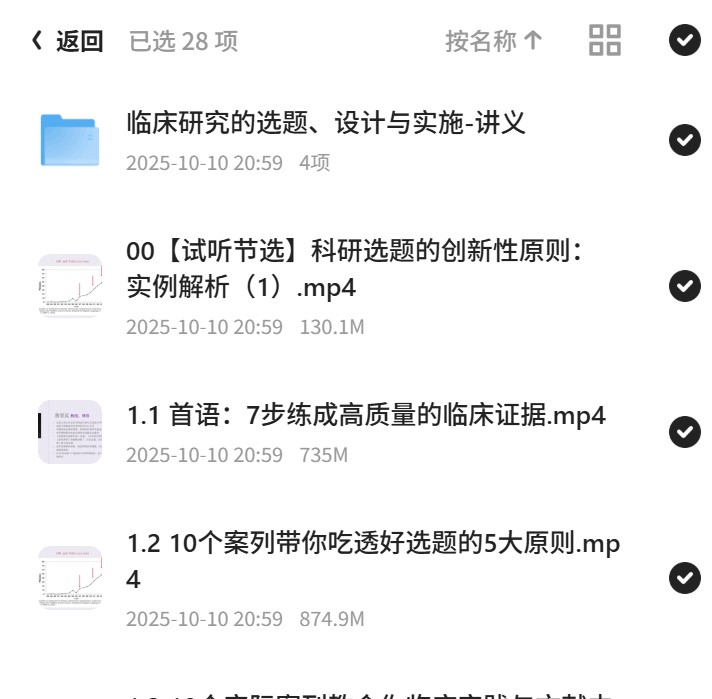
Task: Deselect the 1.1 首语 video checkbox
Action: 685,432
